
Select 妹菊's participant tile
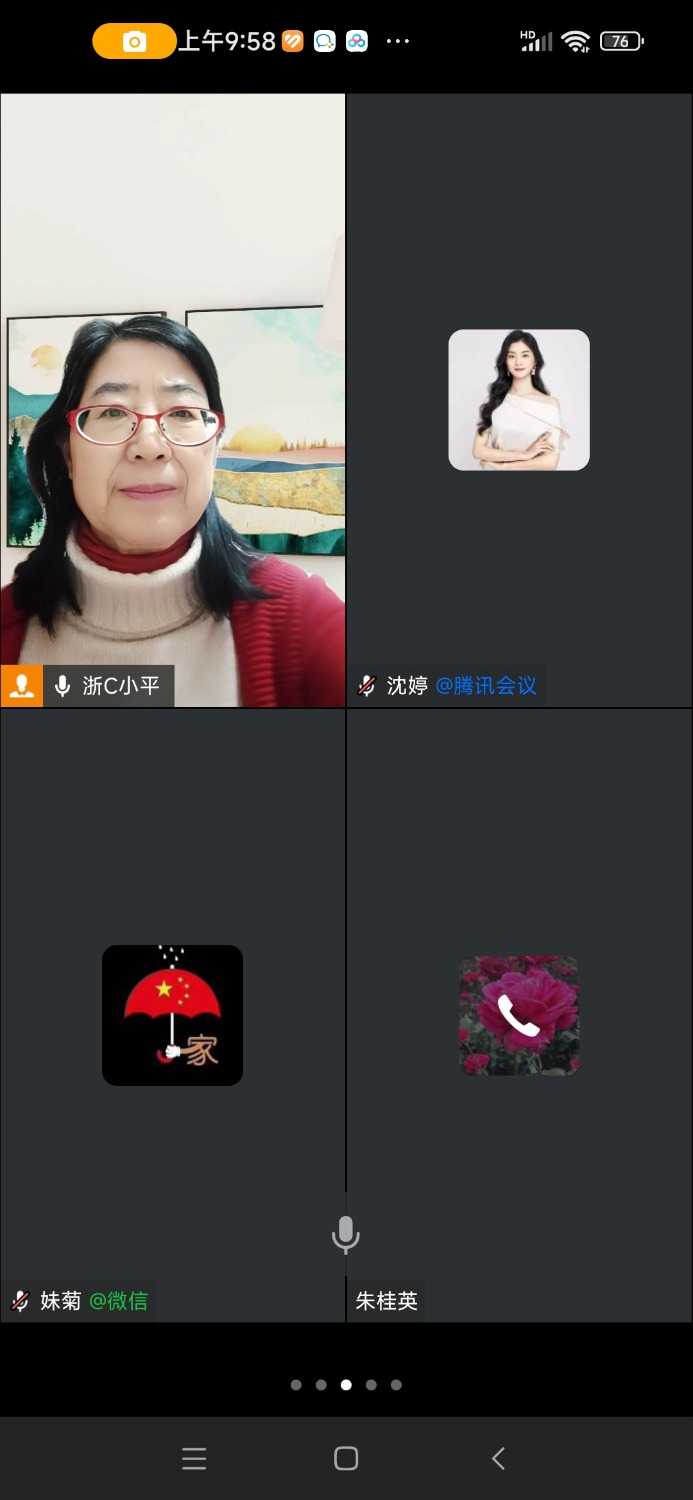[x=172, y=1015]
